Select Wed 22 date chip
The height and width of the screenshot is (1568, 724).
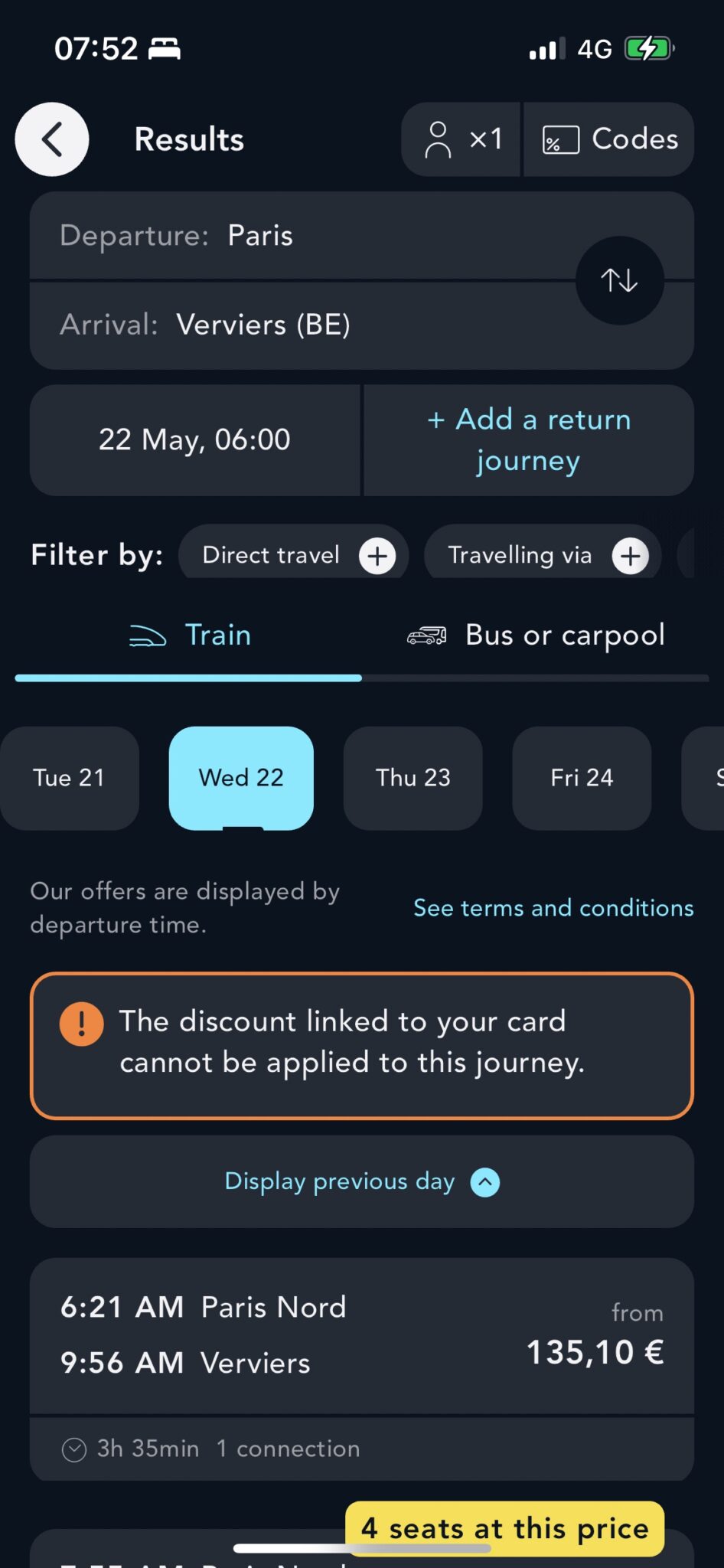tap(241, 778)
